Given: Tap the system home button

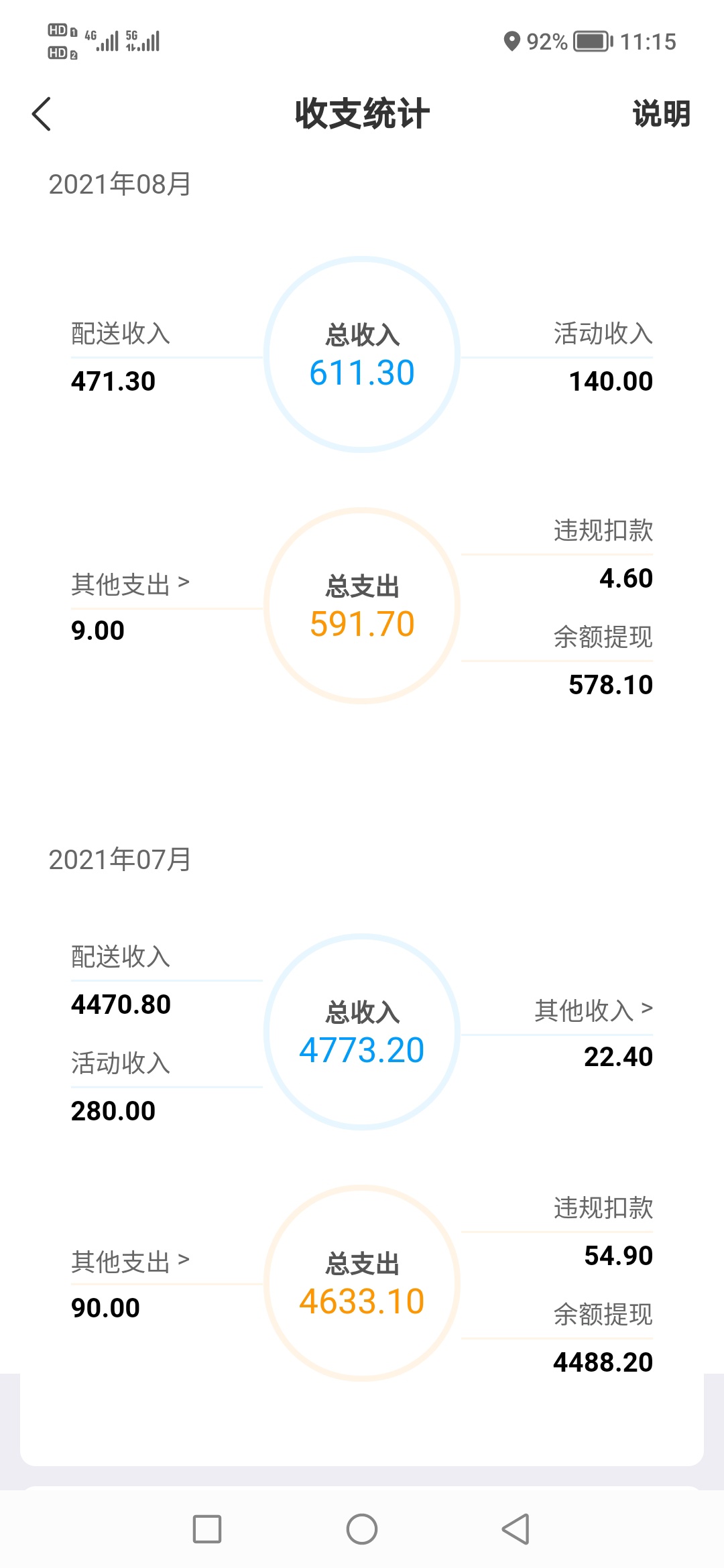Looking at the screenshot, I should click(362, 1529).
